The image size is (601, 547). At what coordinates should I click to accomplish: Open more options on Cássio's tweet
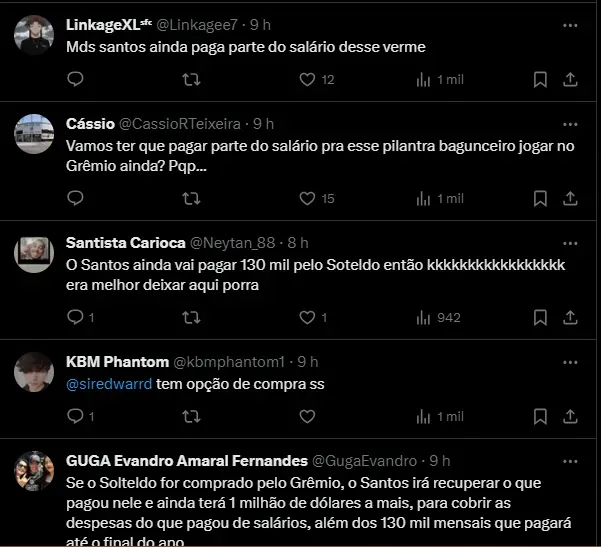pos(570,123)
